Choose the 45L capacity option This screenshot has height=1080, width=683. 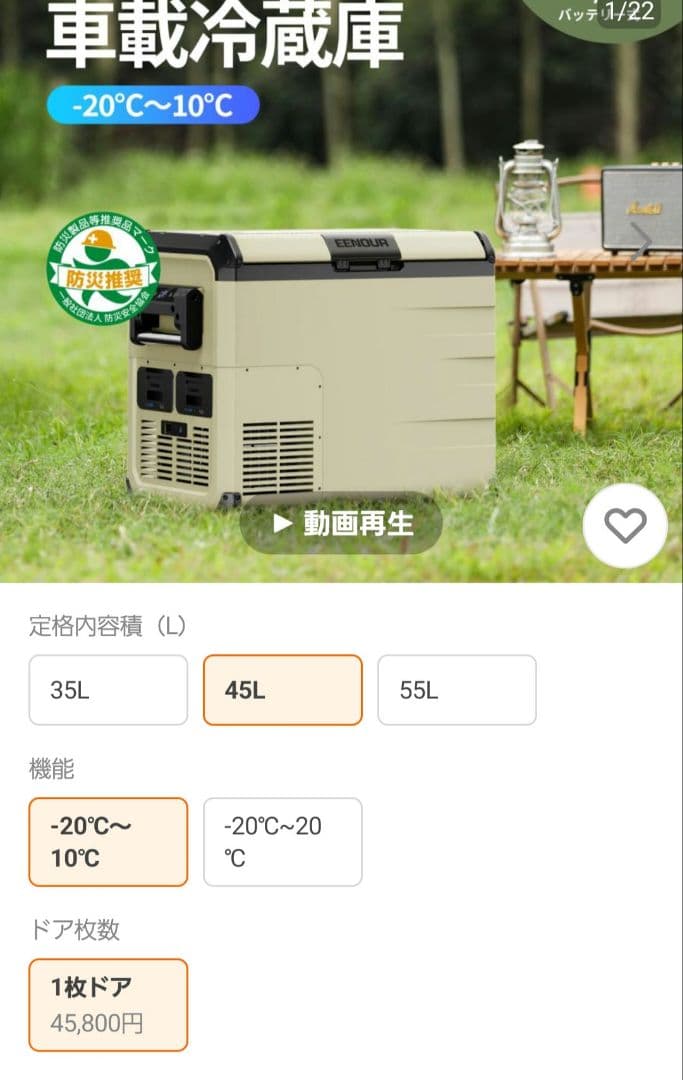pyautogui.click(x=282, y=690)
